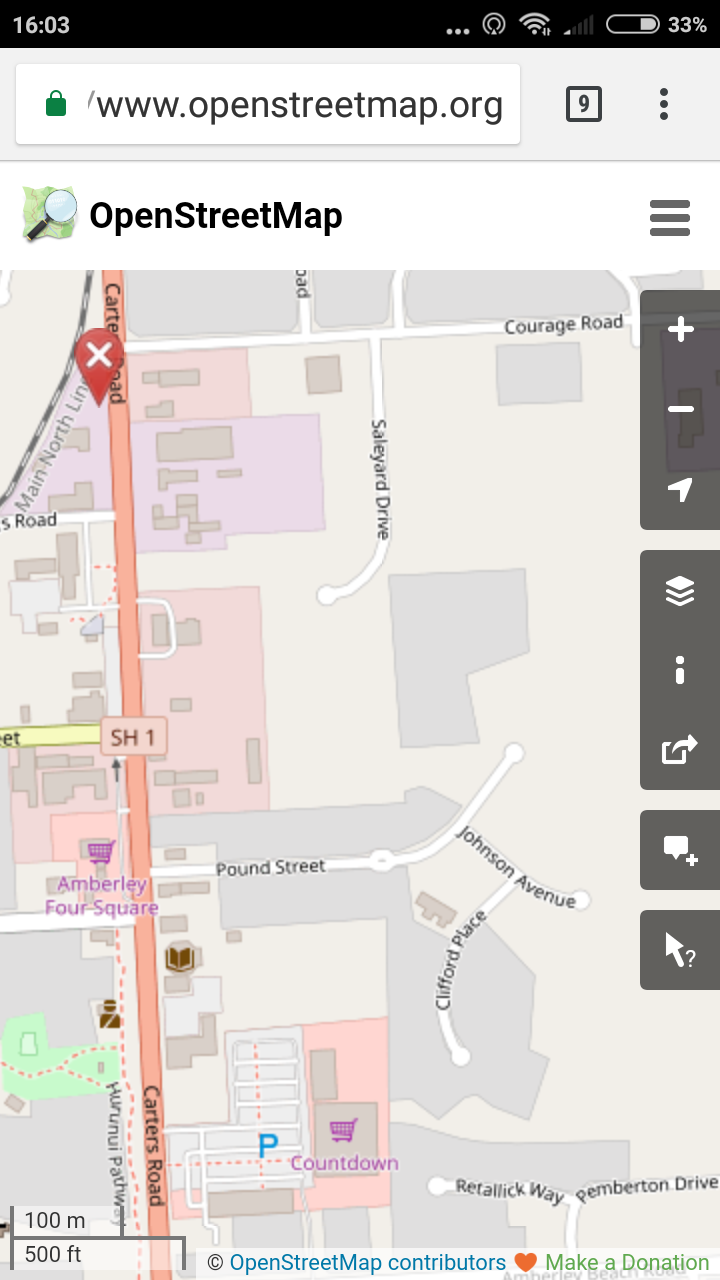Zoom in on the map
The image size is (720, 1280).
pos(680,330)
